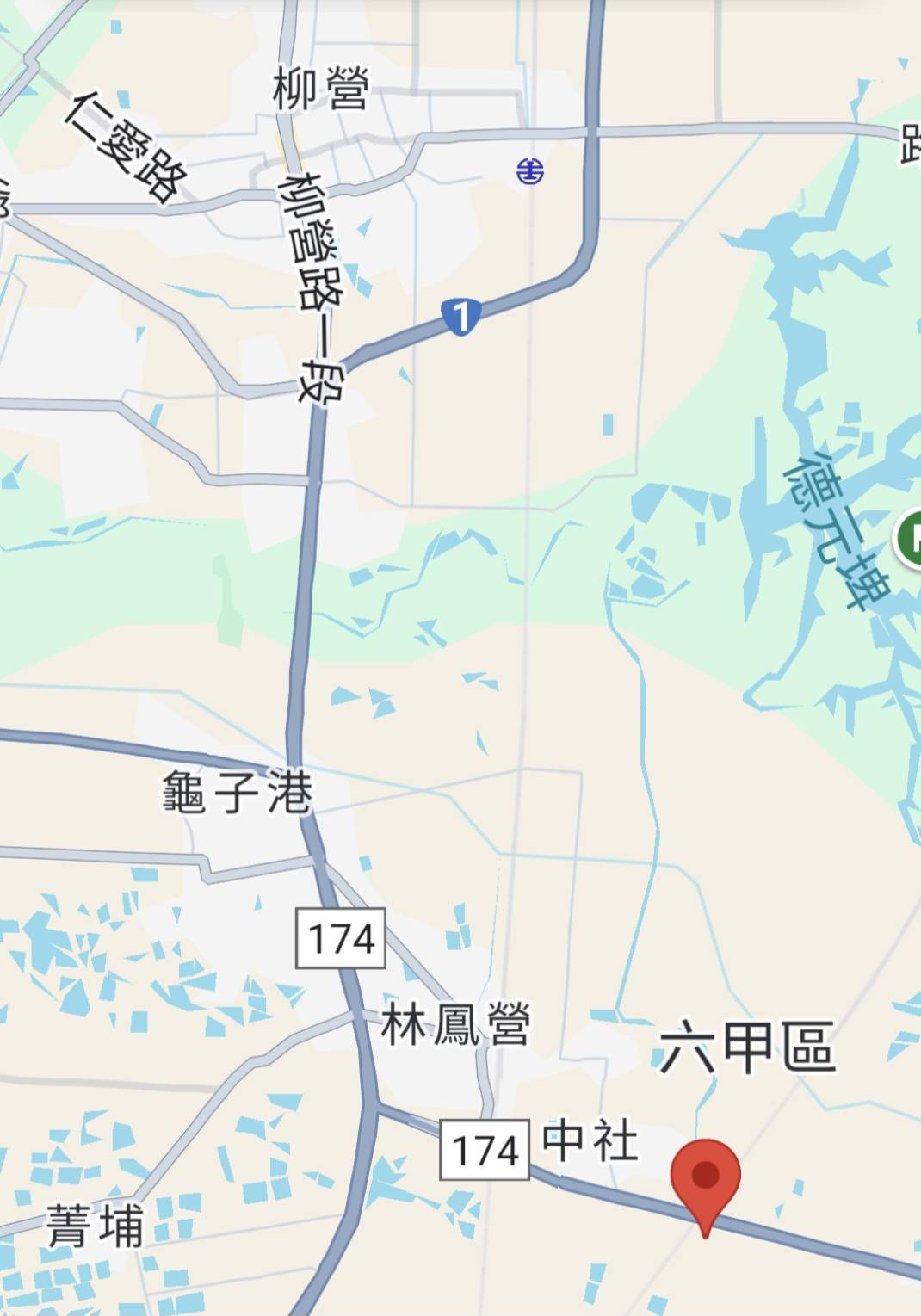The image size is (921, 1316).
Task: Open the green place marker beside 德元埤
Action: 911,540
